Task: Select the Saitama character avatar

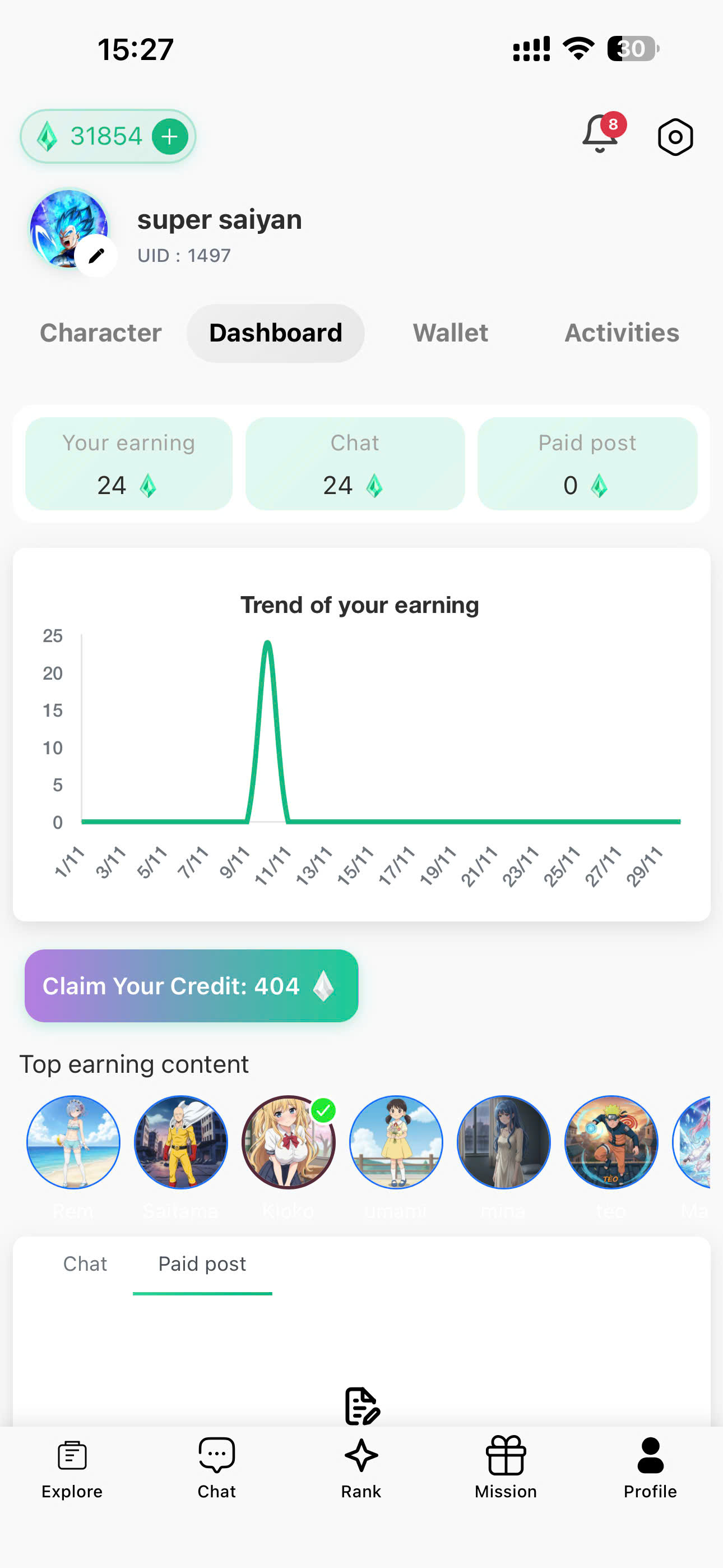Action: pos(180,1142)
